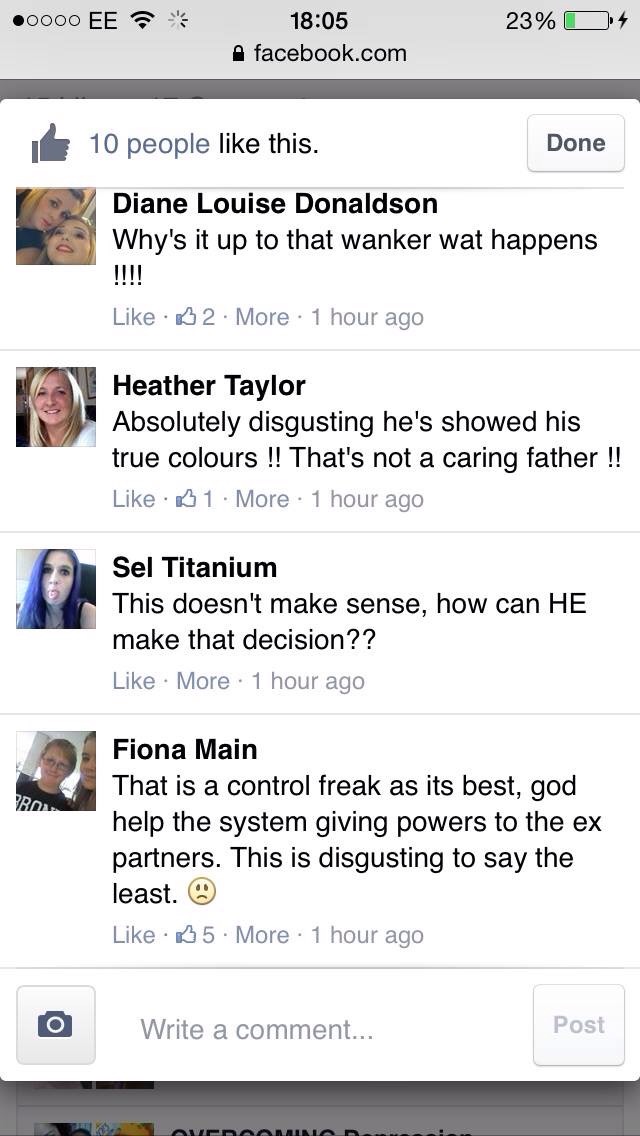Open More options on Fiona Main's comment
Viewport: 640px width, 1136px height.
(262, 935)
